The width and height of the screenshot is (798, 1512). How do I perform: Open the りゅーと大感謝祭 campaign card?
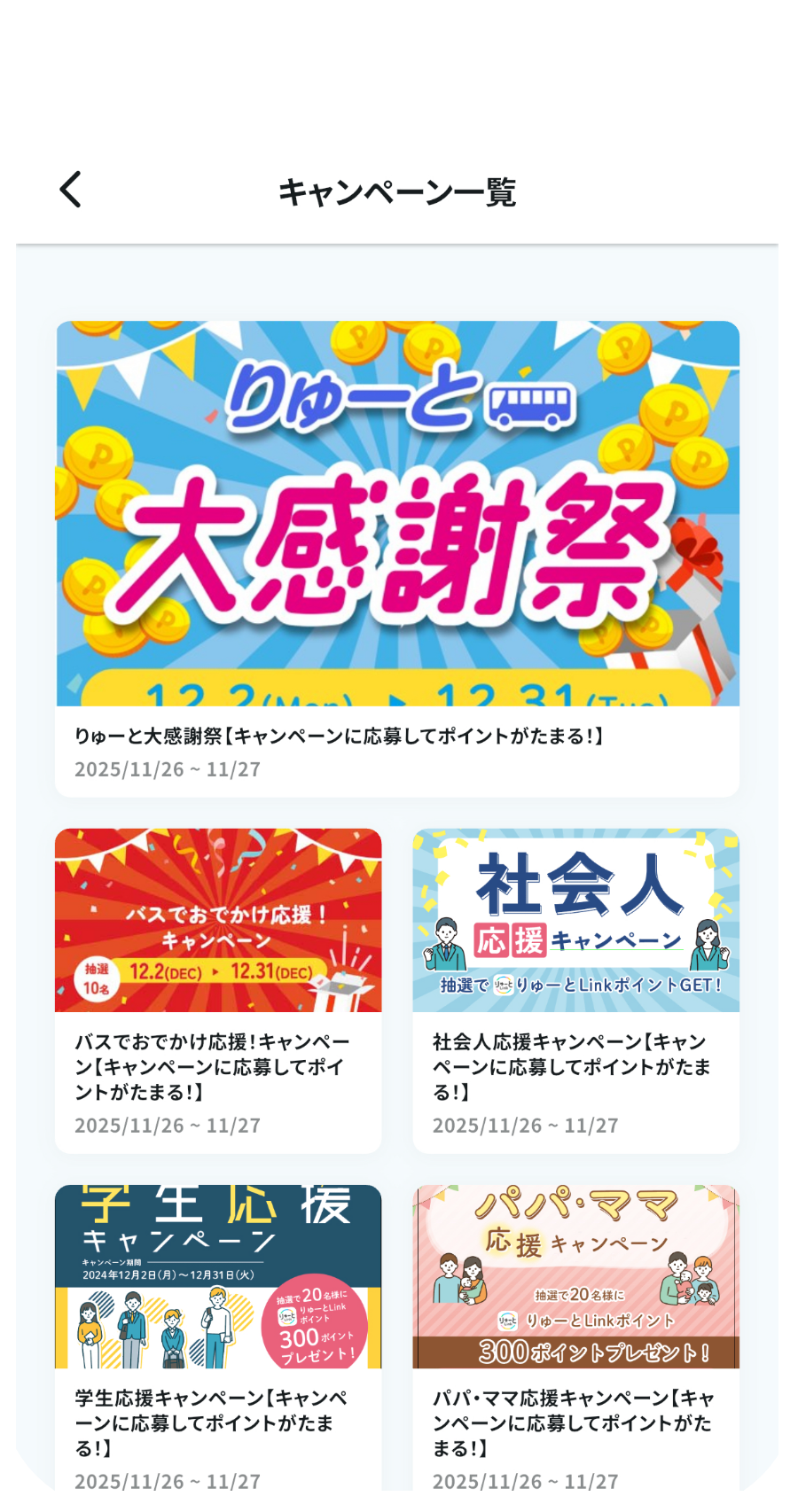pyautogui.click(x=397, y=558)
